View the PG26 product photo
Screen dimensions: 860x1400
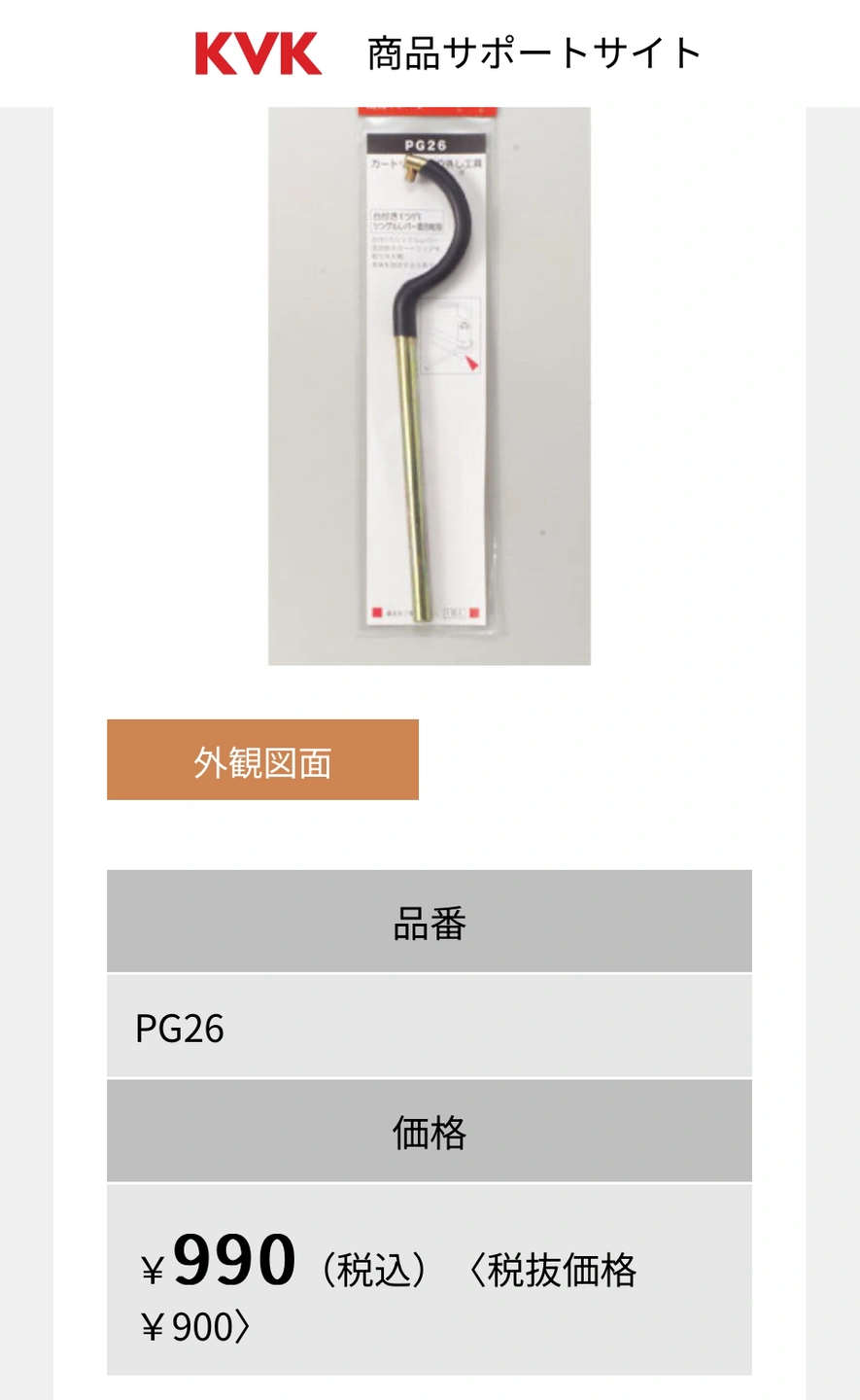tap(429, 385)
